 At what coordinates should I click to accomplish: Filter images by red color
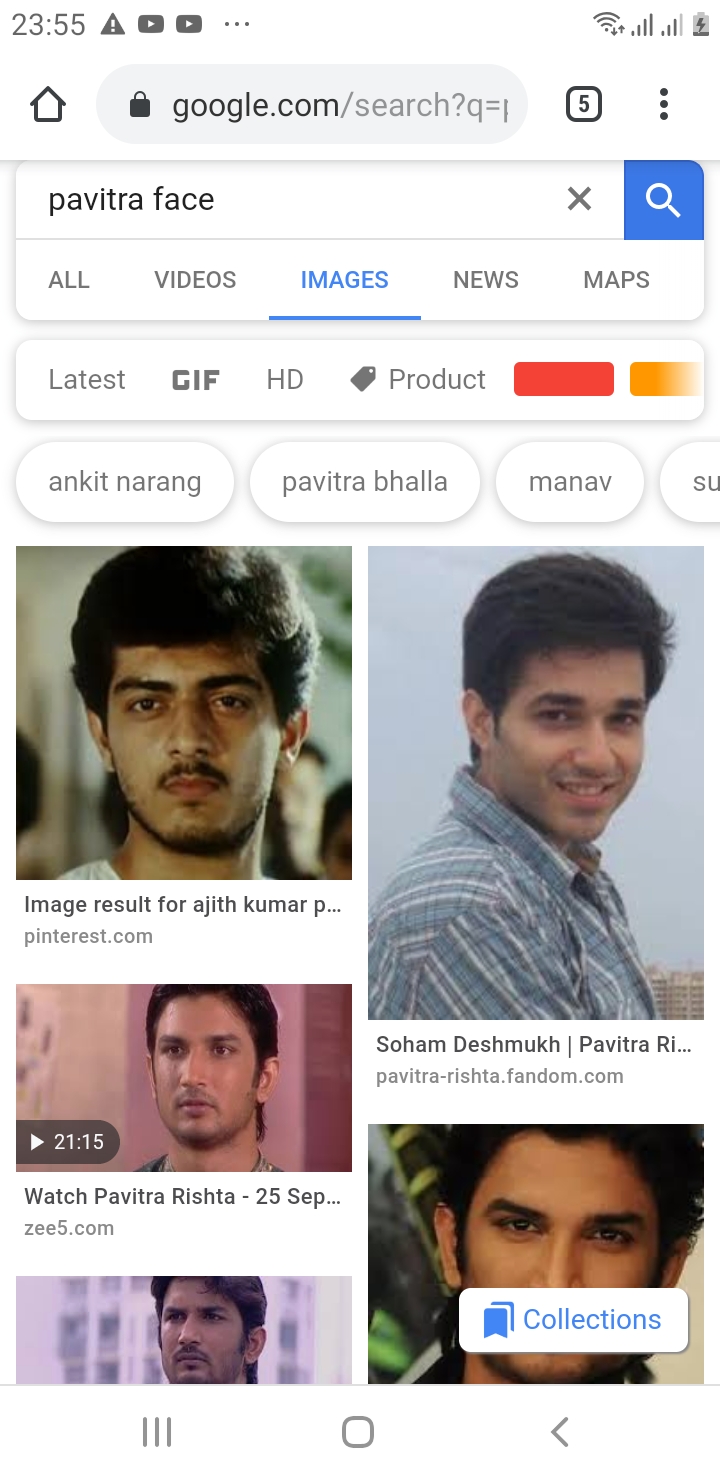[x=563, y=380]
